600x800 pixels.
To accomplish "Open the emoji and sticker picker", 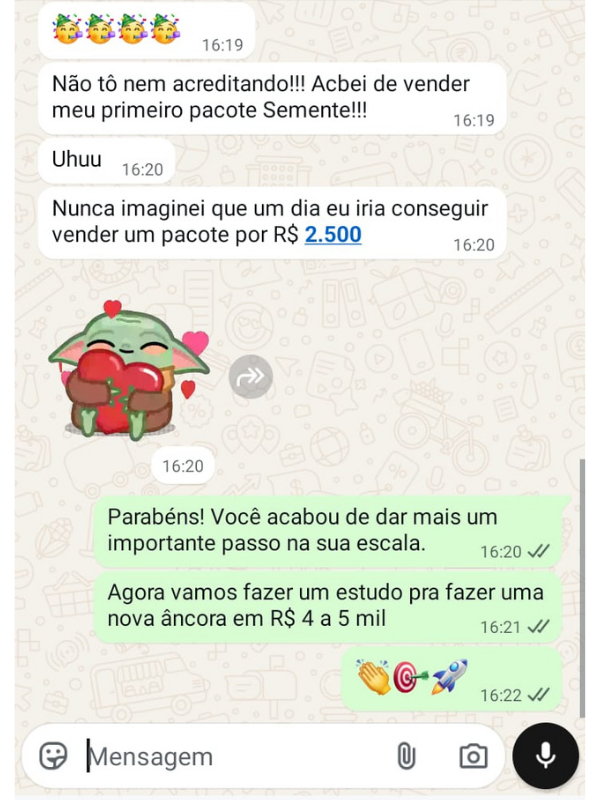I will (x=53, y=756).
